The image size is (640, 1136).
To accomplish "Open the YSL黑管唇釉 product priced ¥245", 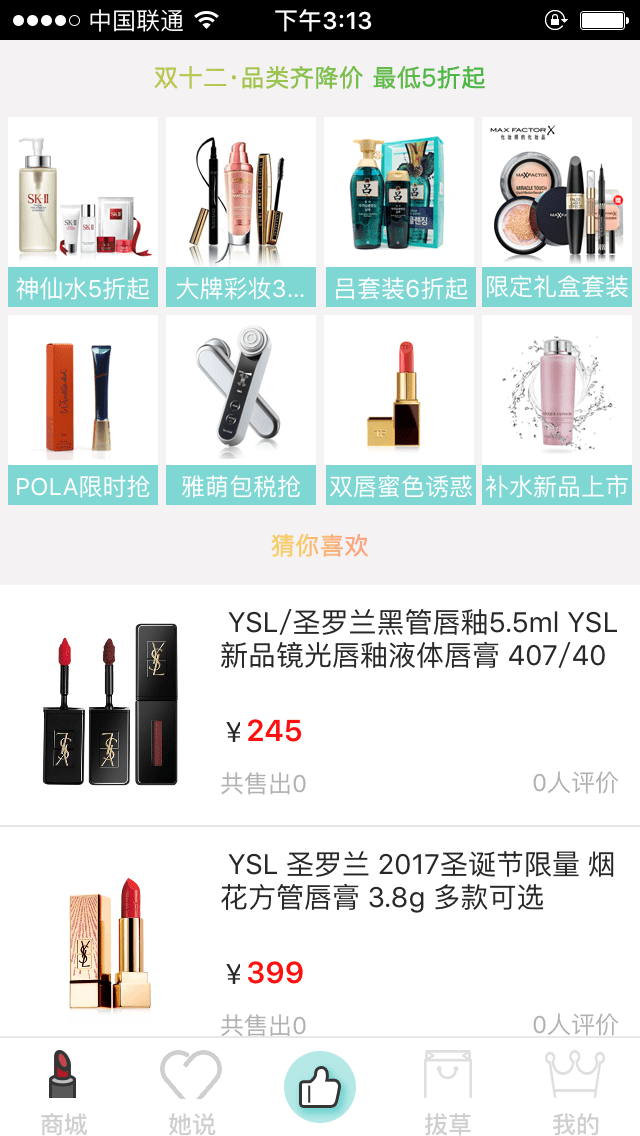I will tap(320, 705).
